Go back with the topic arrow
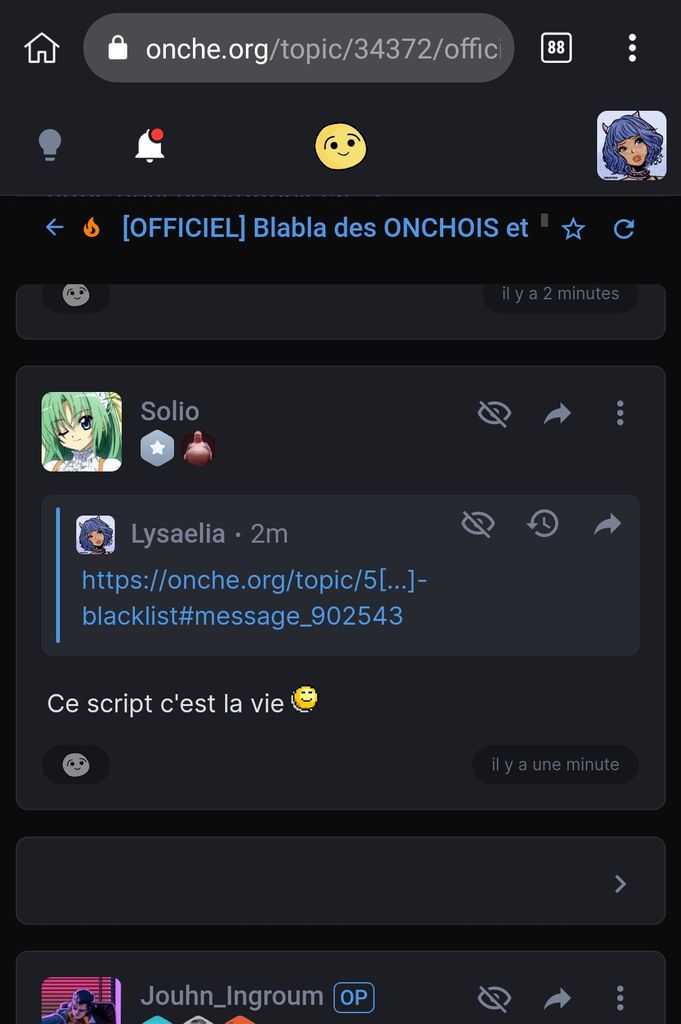 (x=55, y=228)
